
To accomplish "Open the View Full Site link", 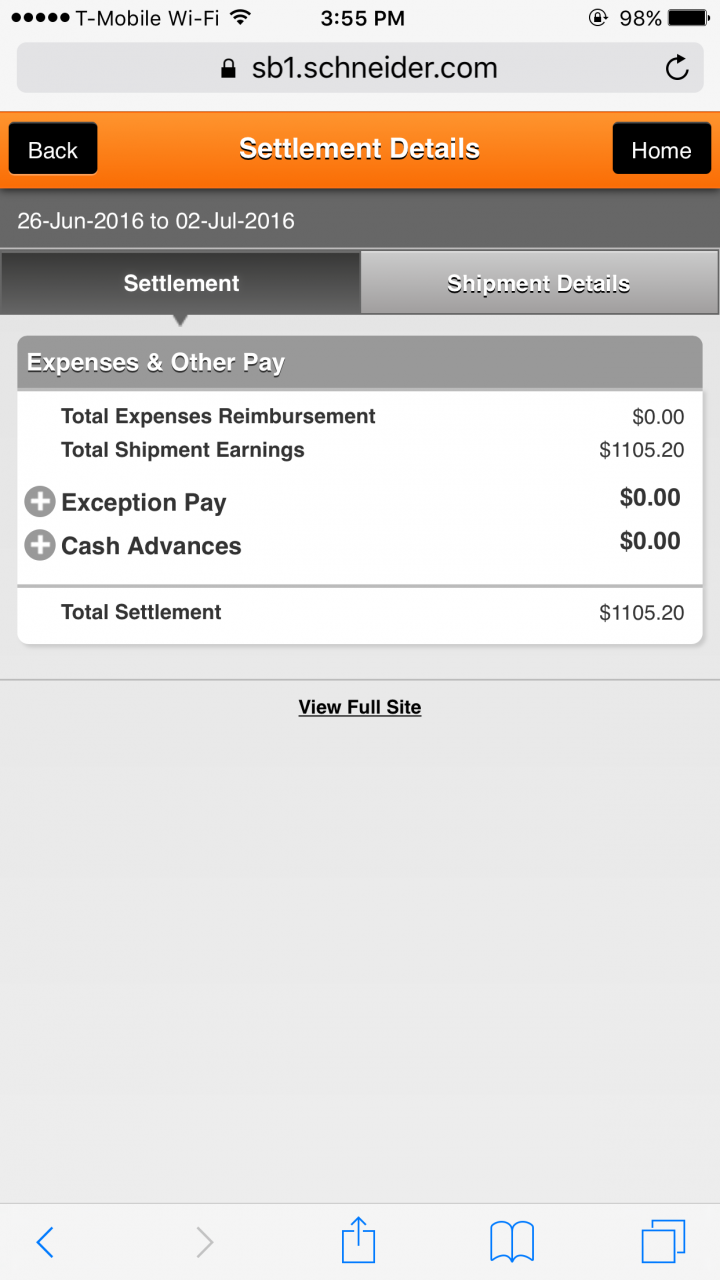I will click(360, 707).
